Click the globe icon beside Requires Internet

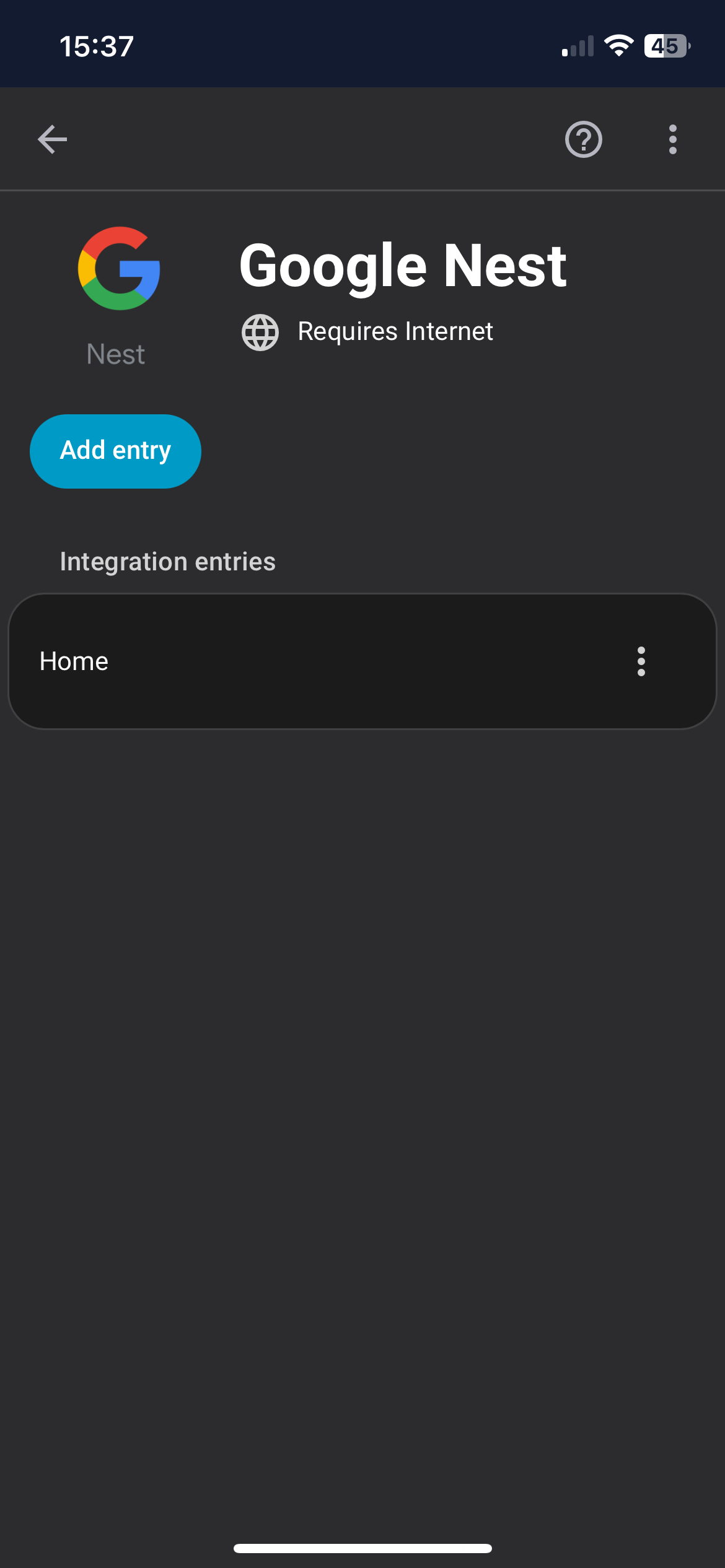tap(259, 333)
